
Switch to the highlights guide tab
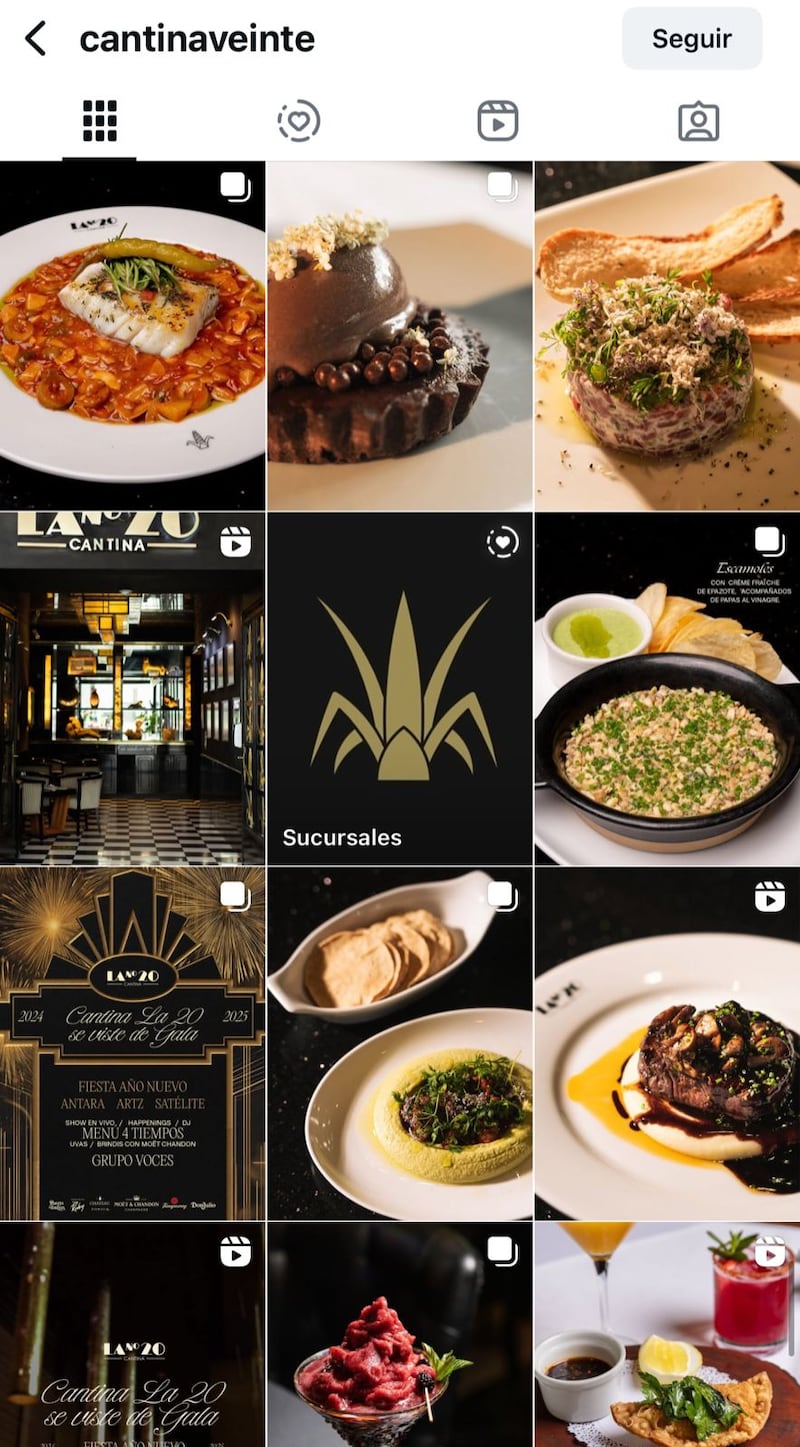[x=298, y=121]
